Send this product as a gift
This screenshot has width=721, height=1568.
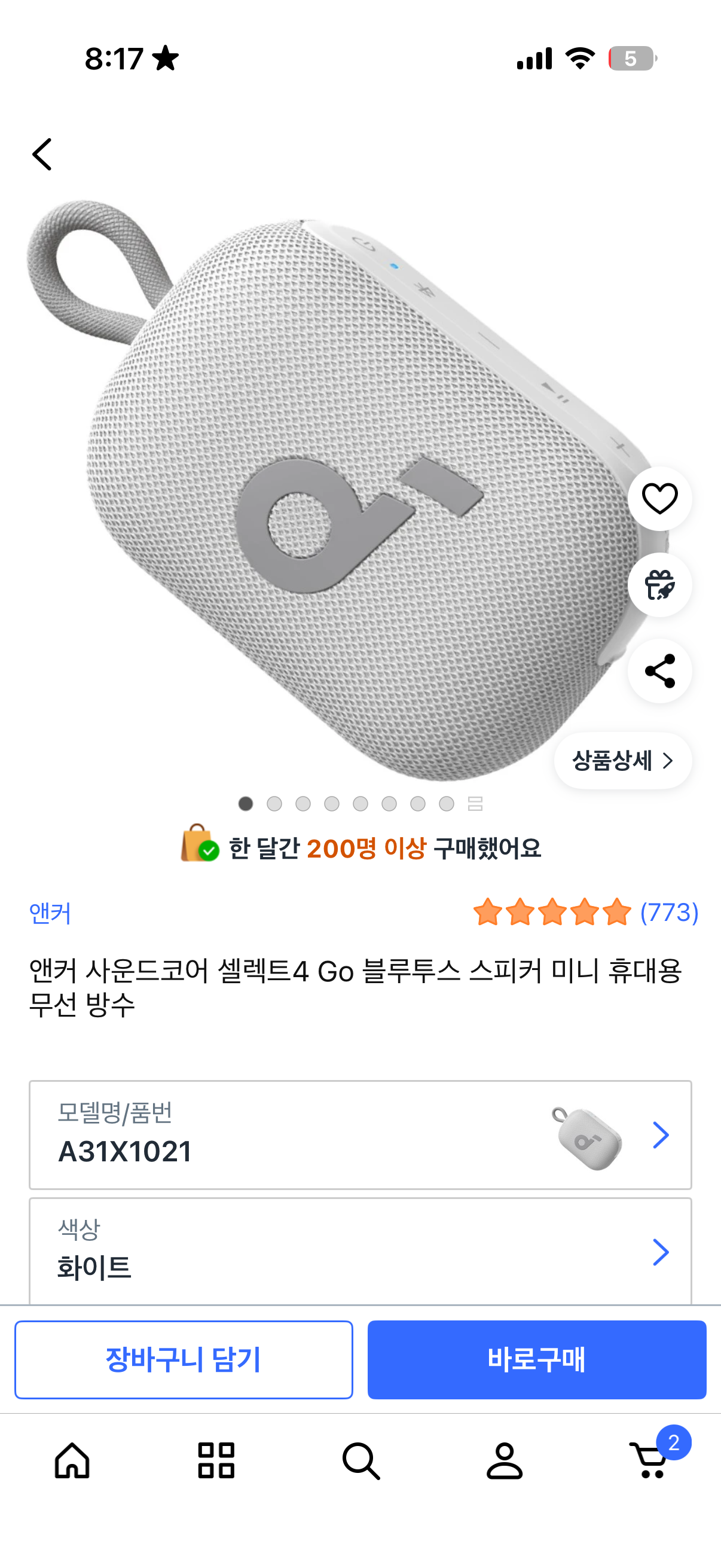(x=659, y=585)
